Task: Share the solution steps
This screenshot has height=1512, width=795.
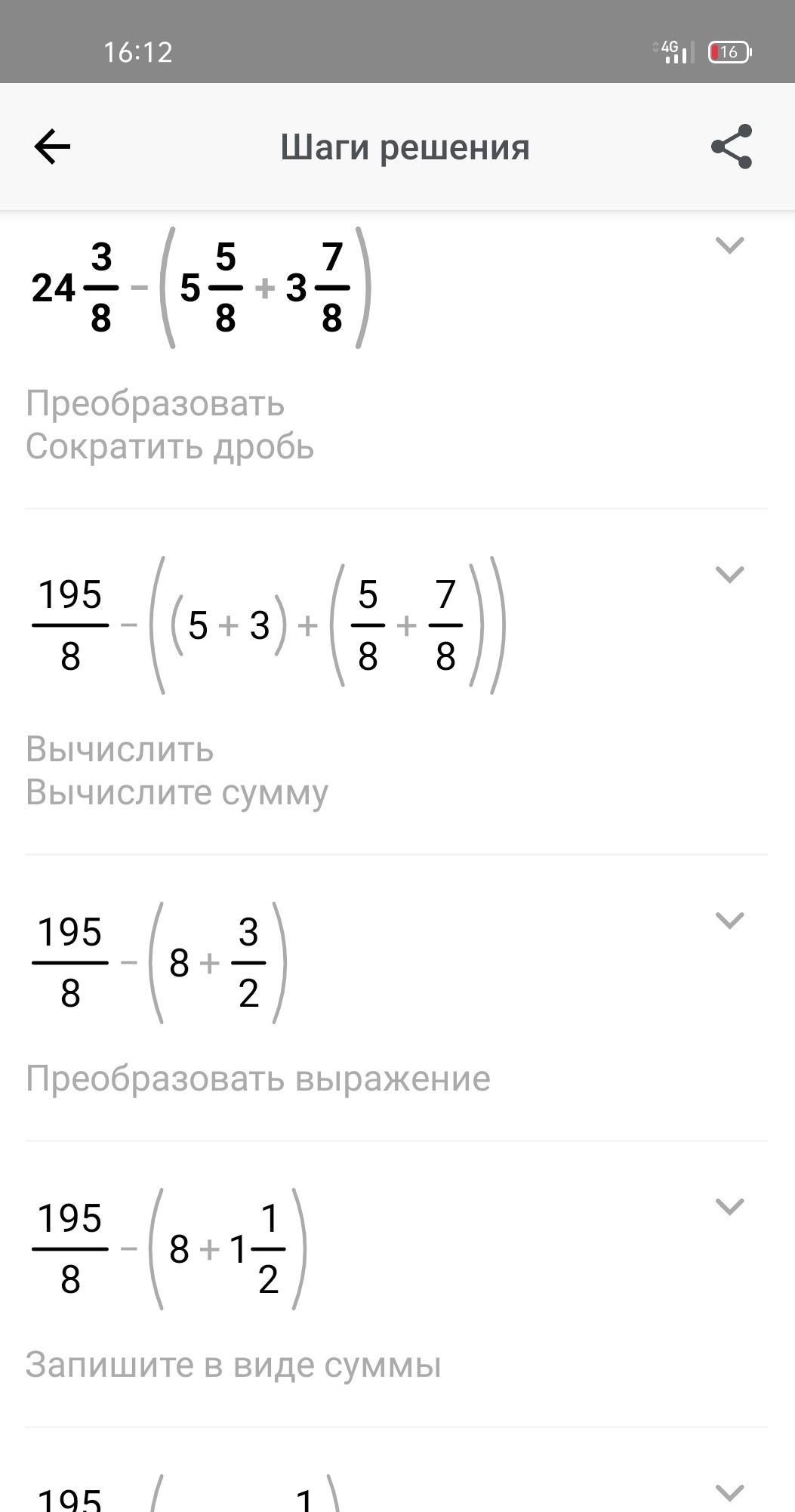Action: click(x=731, y=147)
